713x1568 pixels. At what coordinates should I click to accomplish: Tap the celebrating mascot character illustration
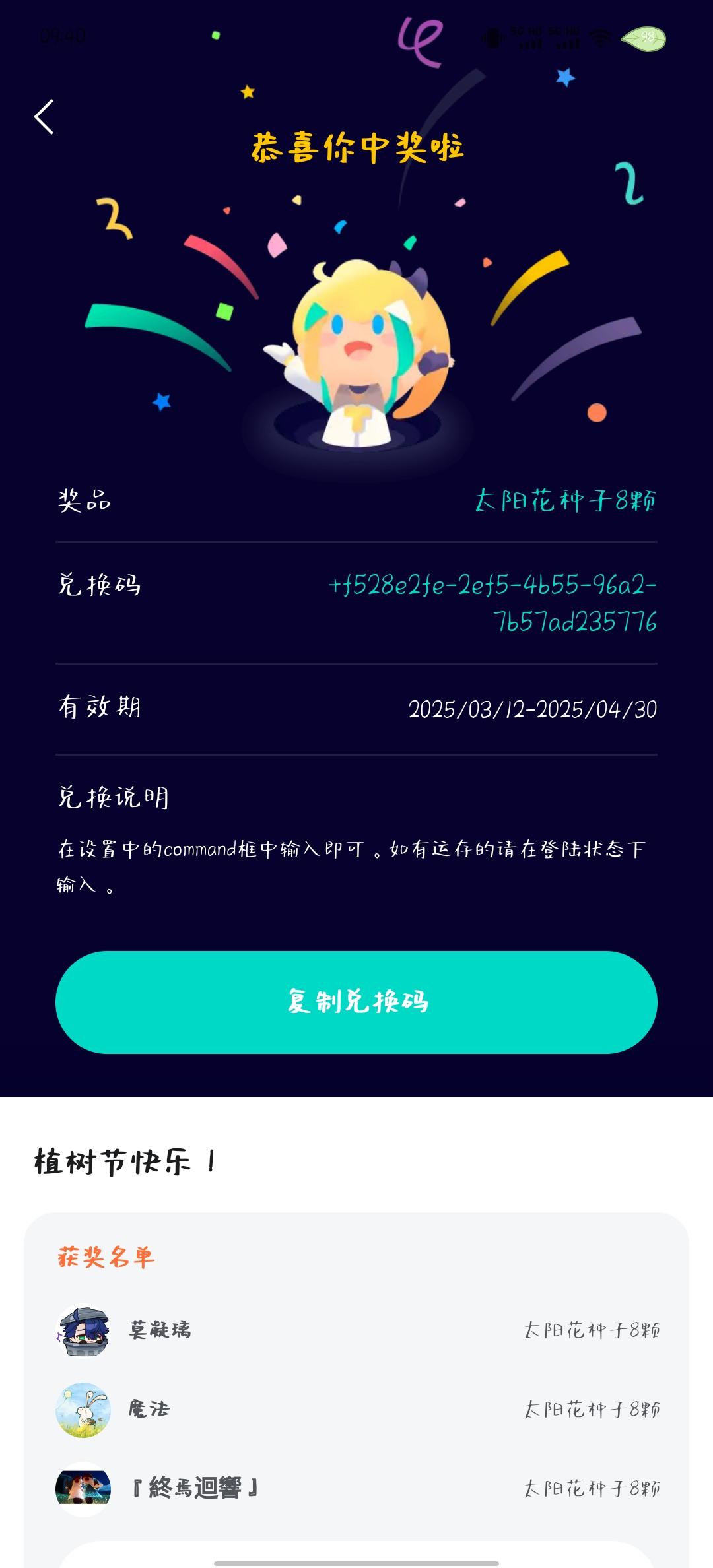tap(356, 350)
